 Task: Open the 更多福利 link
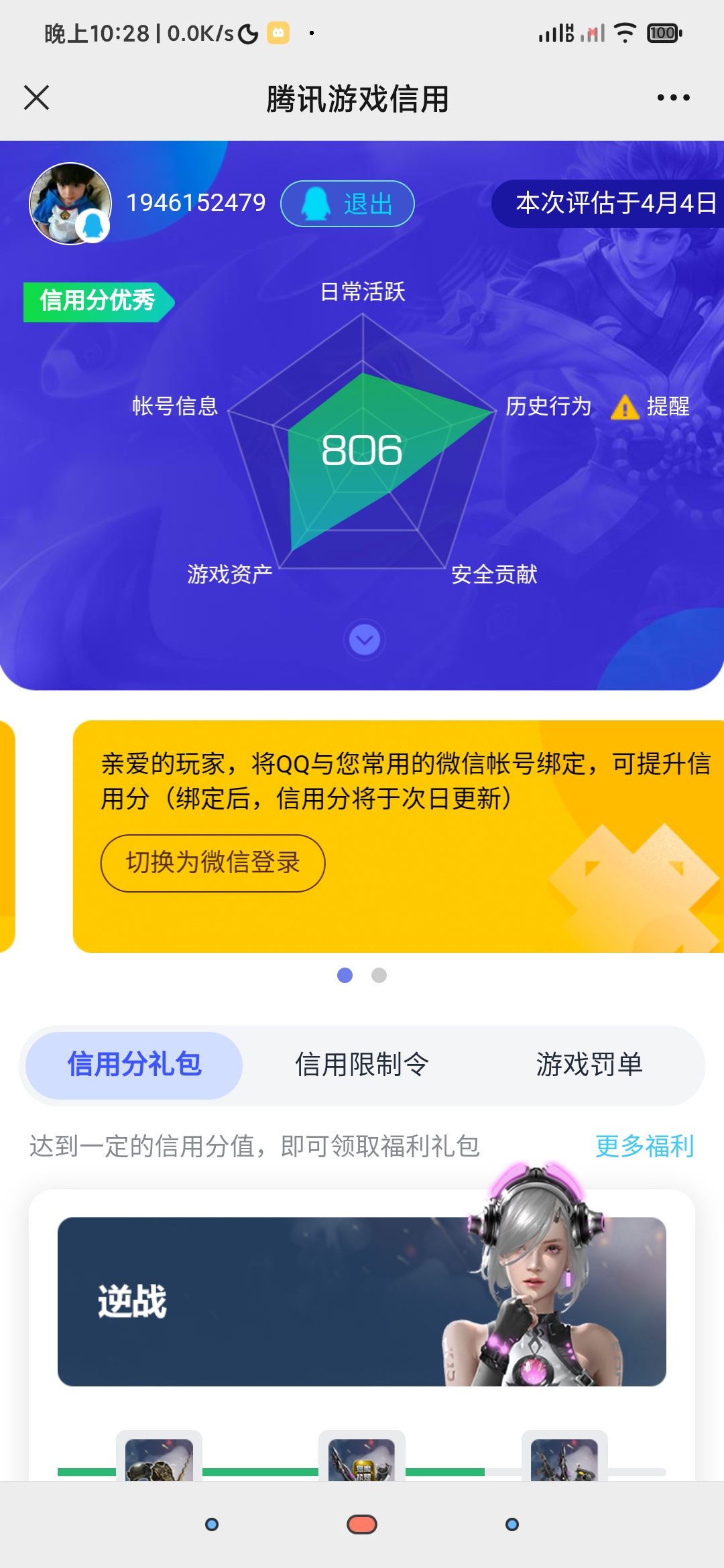[644, 1146]
